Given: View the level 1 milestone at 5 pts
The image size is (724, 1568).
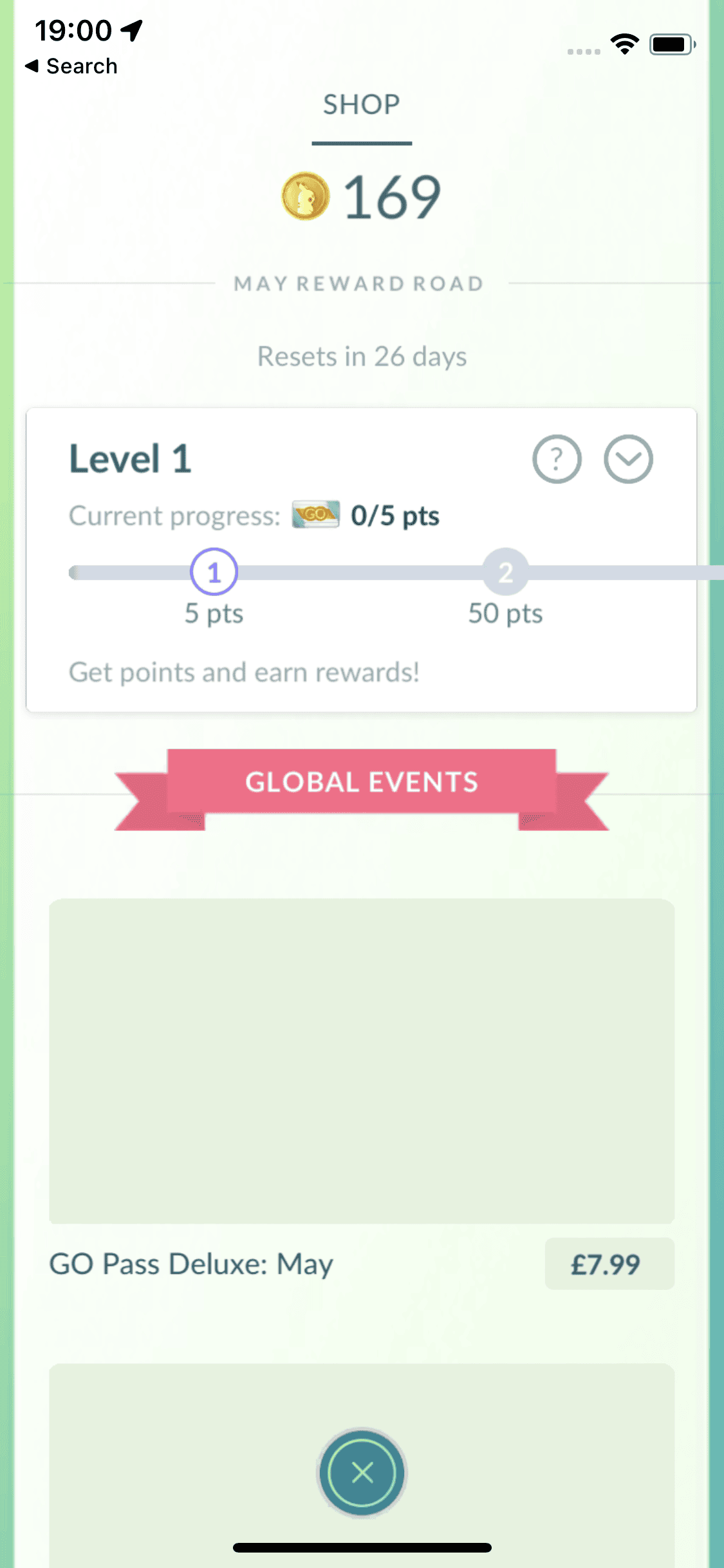Looking at the screenshot, I should pyautogui.click(x=214, y=572).
